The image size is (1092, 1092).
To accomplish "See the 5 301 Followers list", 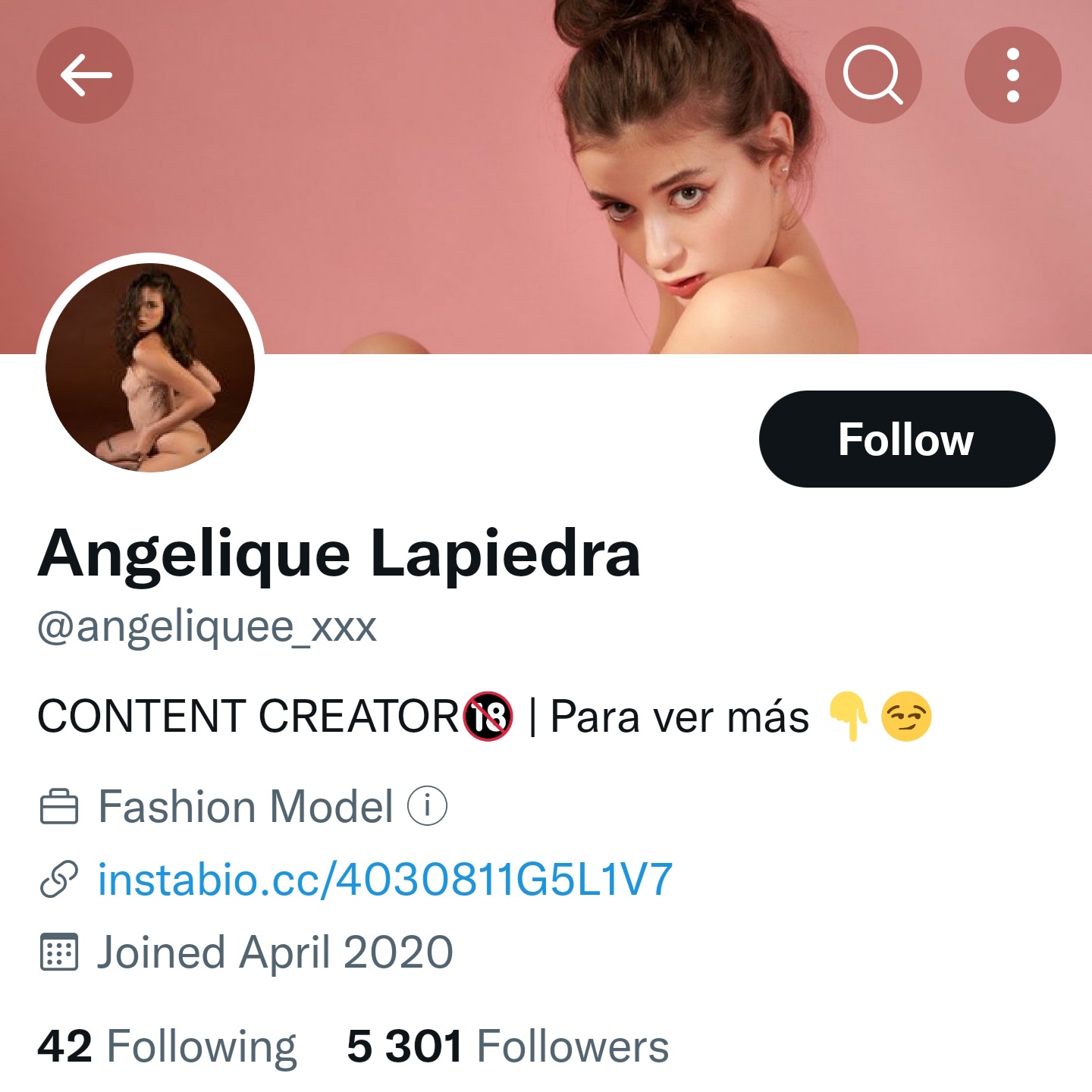I will [507, 1046].
